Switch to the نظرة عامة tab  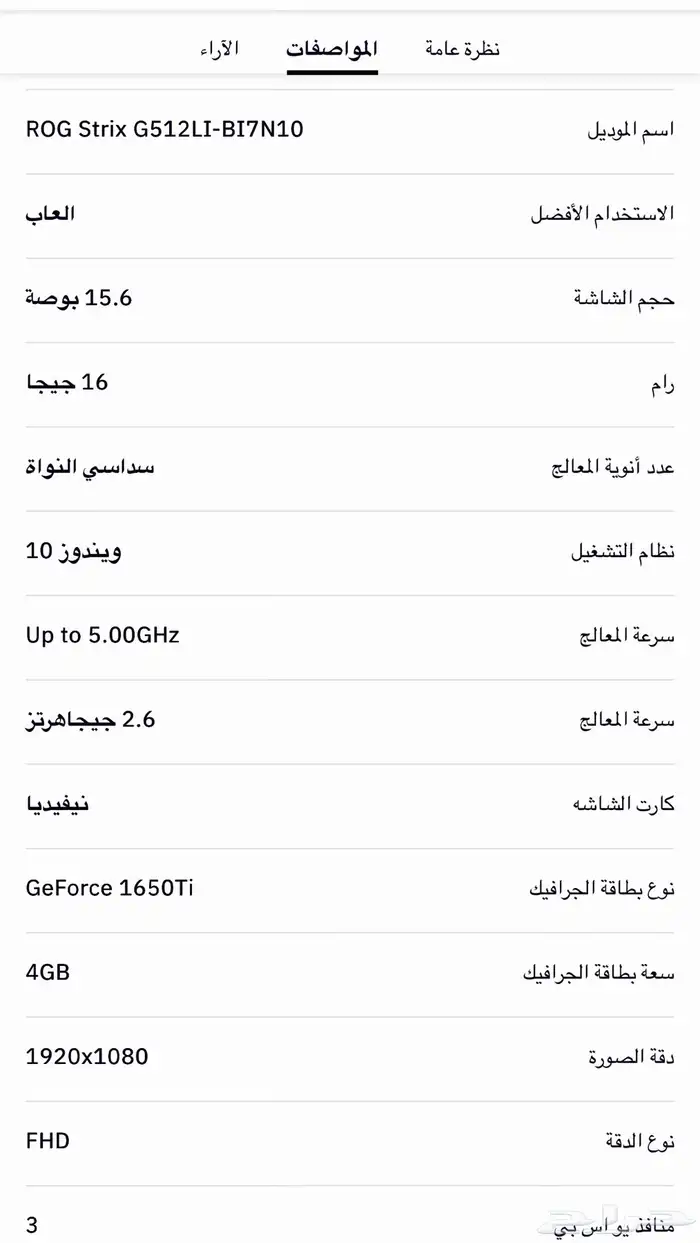click(462, 49)
